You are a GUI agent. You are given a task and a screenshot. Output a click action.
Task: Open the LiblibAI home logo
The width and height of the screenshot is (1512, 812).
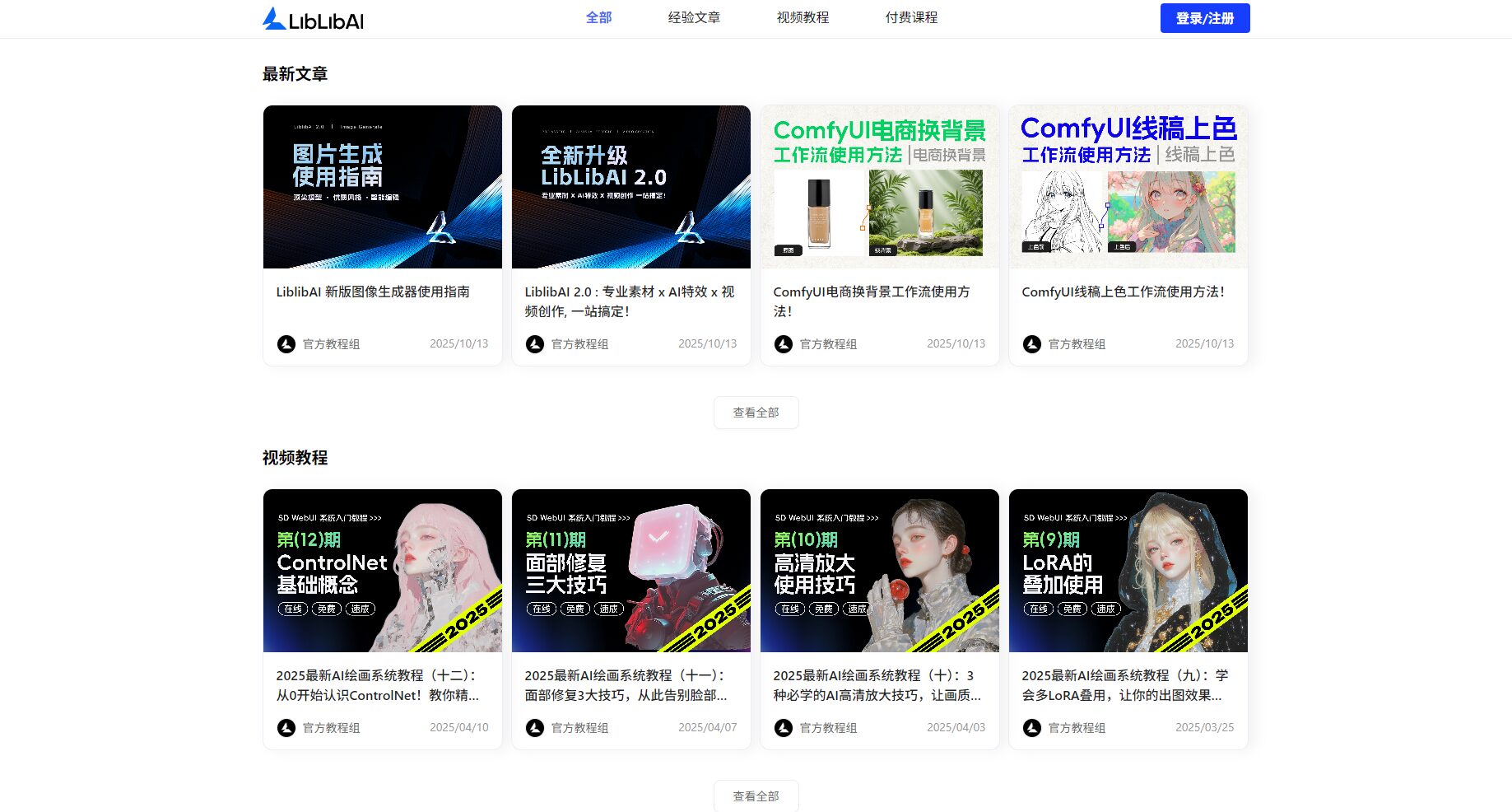coord(313,19)
